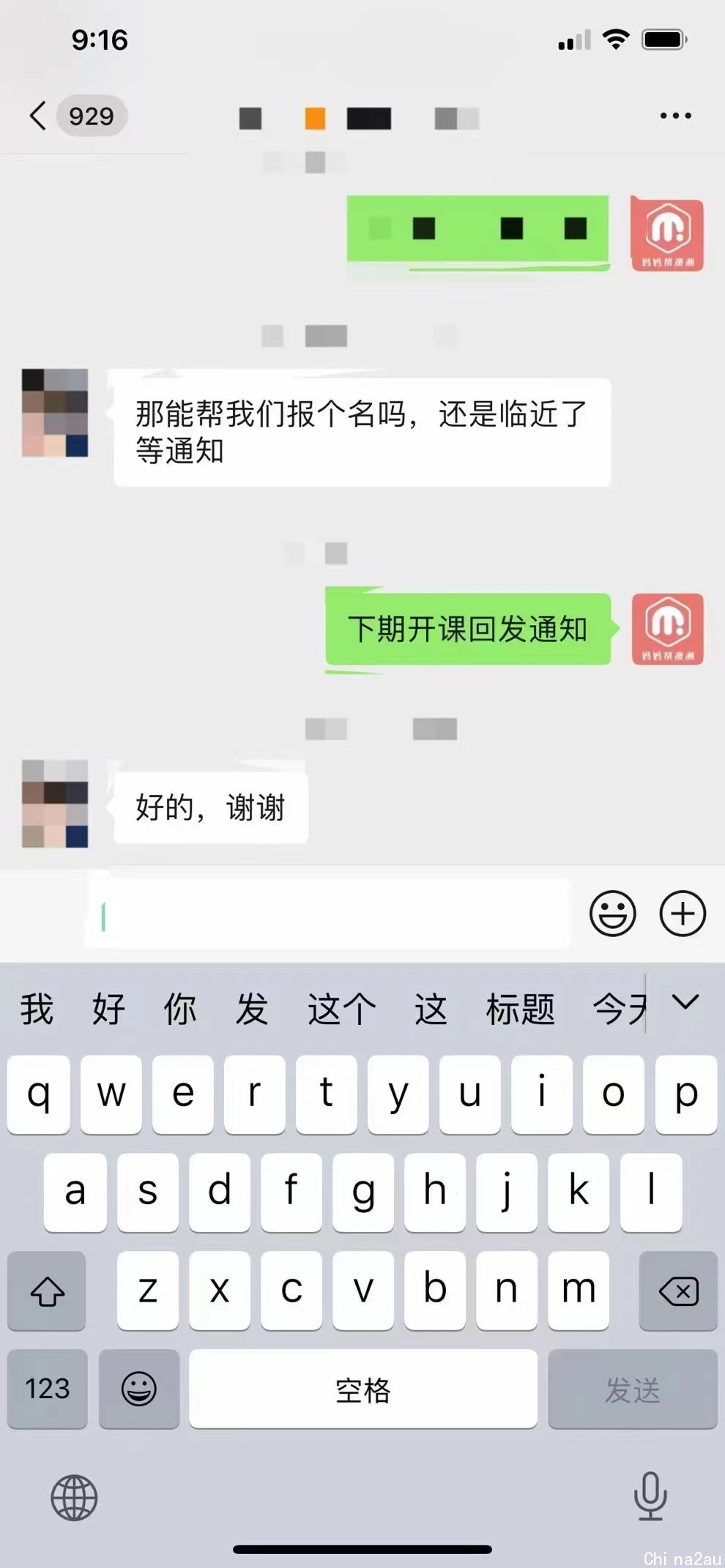
Task: Pick the suggested word 标题
Action: [x=520, y=1009]
